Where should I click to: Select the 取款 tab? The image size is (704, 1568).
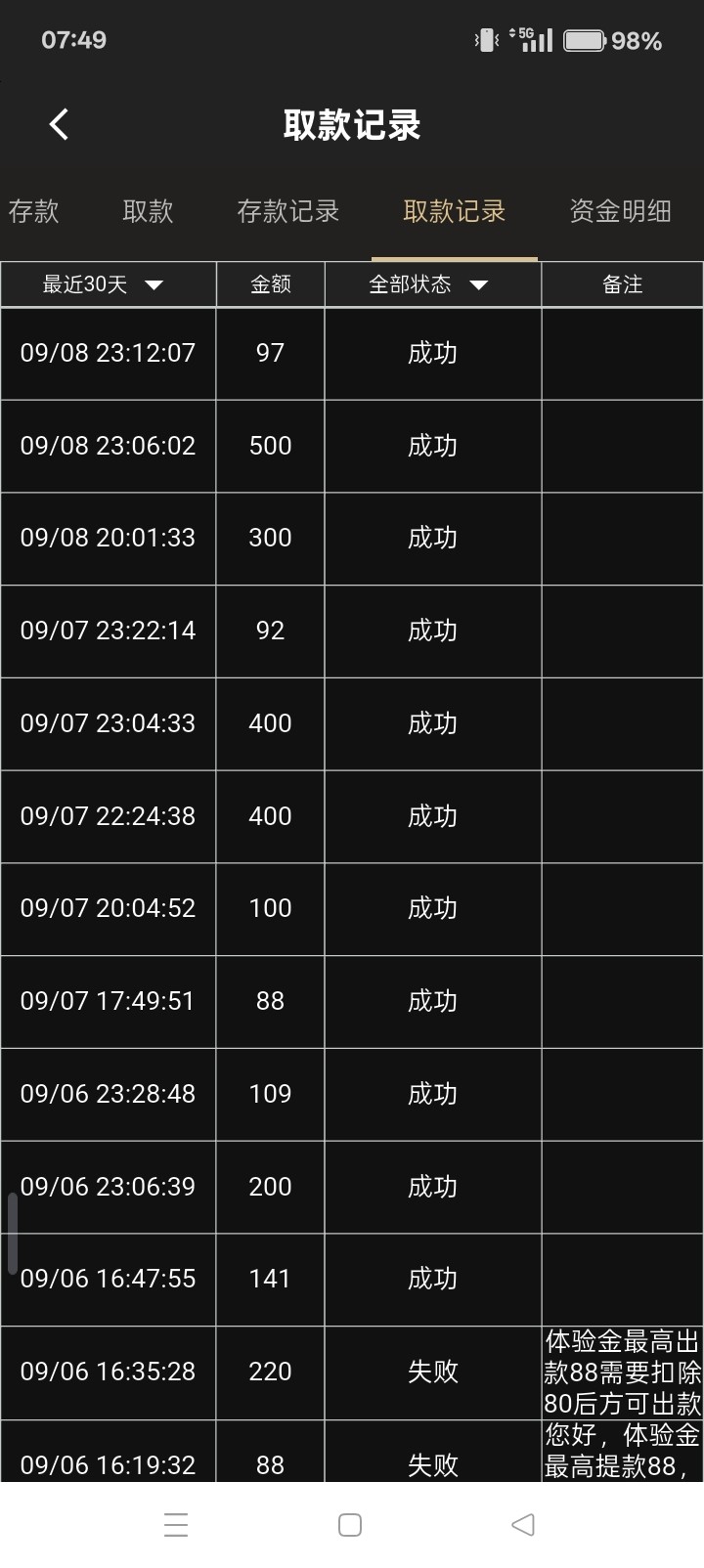(x=149, y=211)
